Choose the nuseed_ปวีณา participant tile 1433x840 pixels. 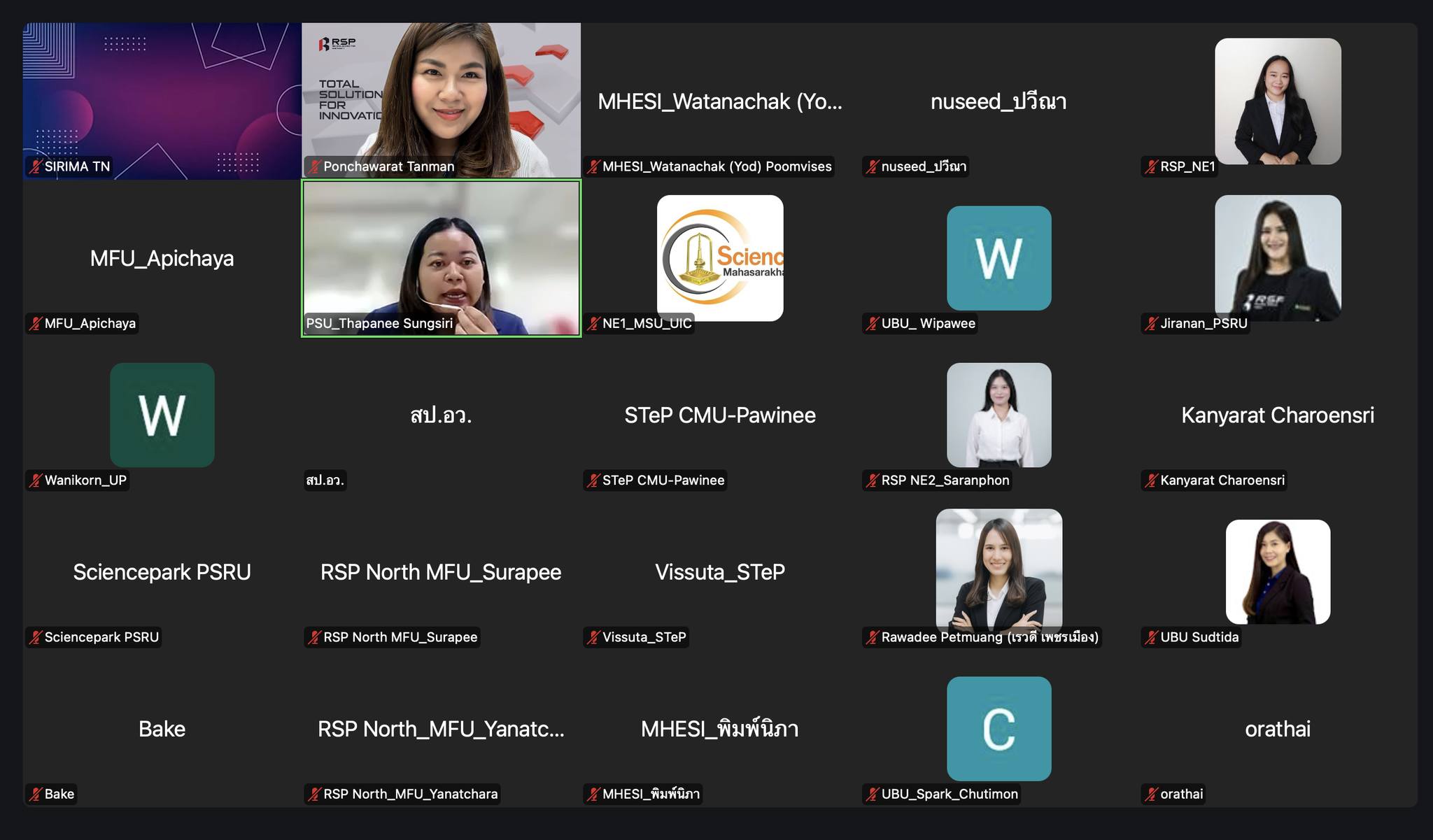(x=998, y=101)
